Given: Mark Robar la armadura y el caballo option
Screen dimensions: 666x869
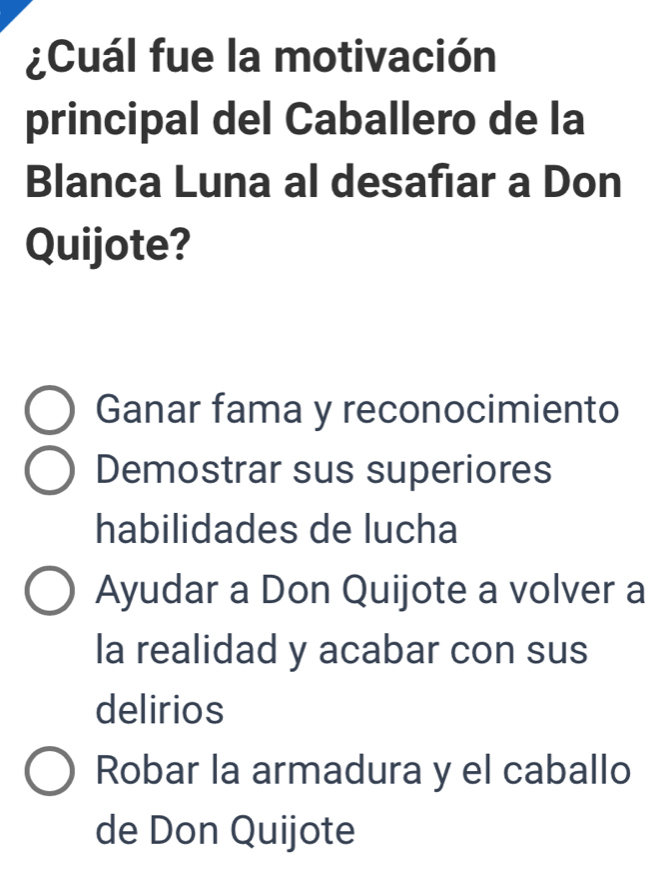Looking at the screenshot, I should tap(49, 773).
